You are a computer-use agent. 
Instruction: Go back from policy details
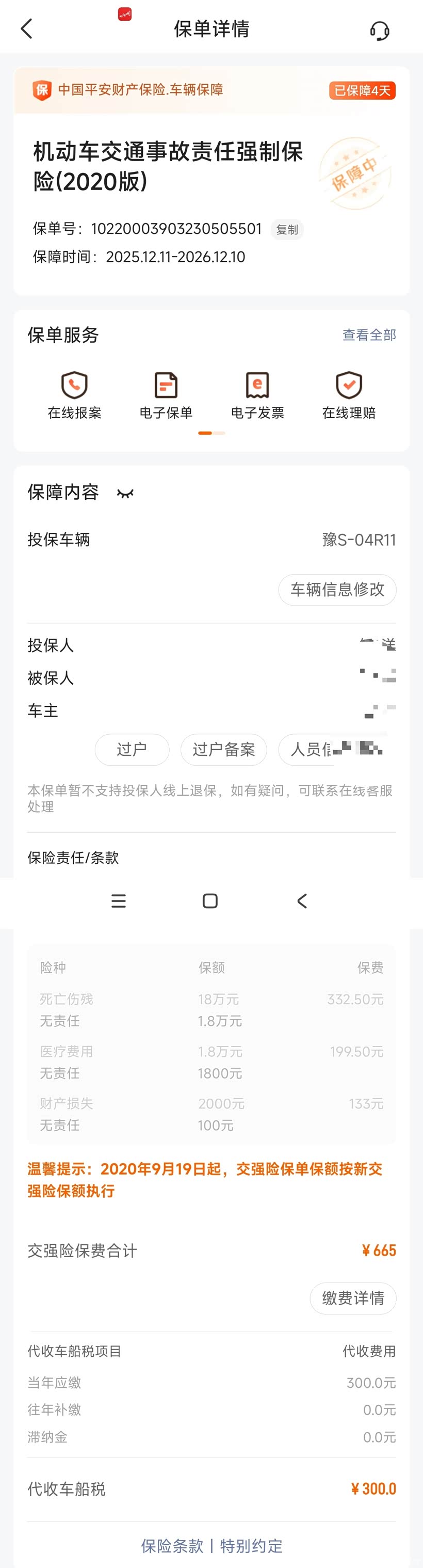26,28
